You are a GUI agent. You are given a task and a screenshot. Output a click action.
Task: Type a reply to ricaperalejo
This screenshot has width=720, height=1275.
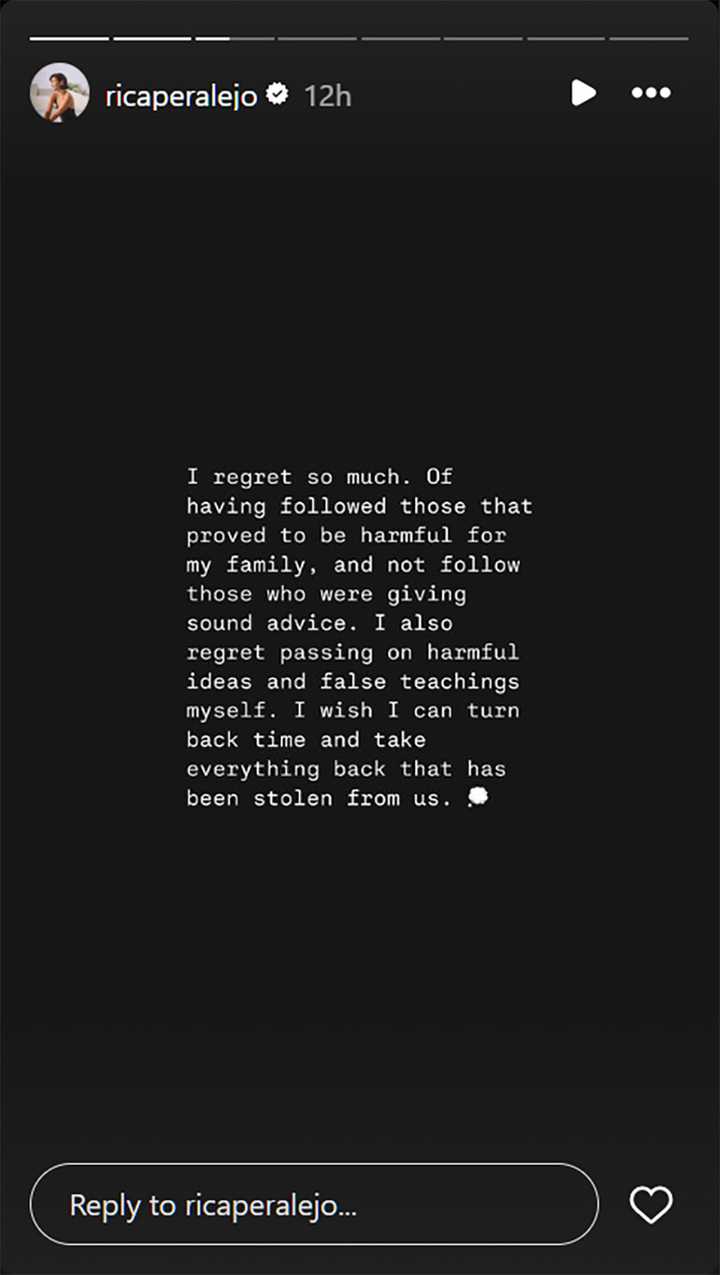[x=314, y=1204]
